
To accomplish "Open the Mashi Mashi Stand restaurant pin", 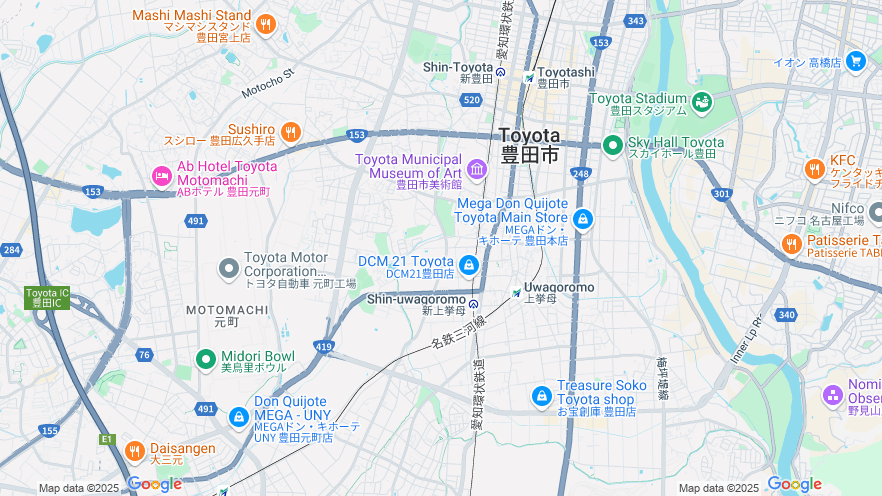I will click(x=265, y=24).
